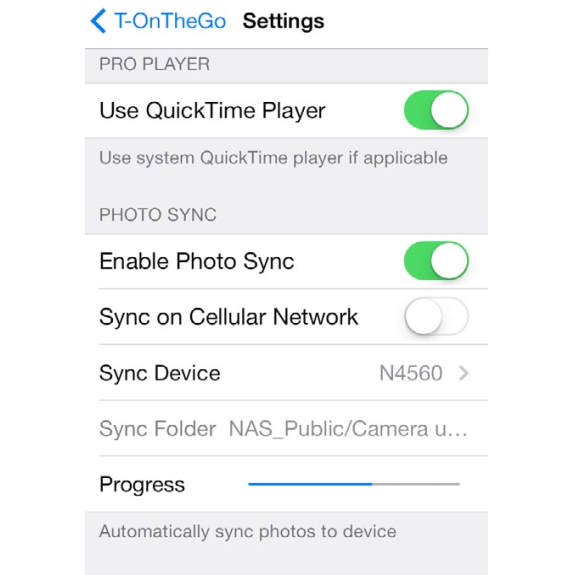This screenshot has height=575, width=575.
Task: Disable the Enable Photo Sync switch
Action: point(436,261)
